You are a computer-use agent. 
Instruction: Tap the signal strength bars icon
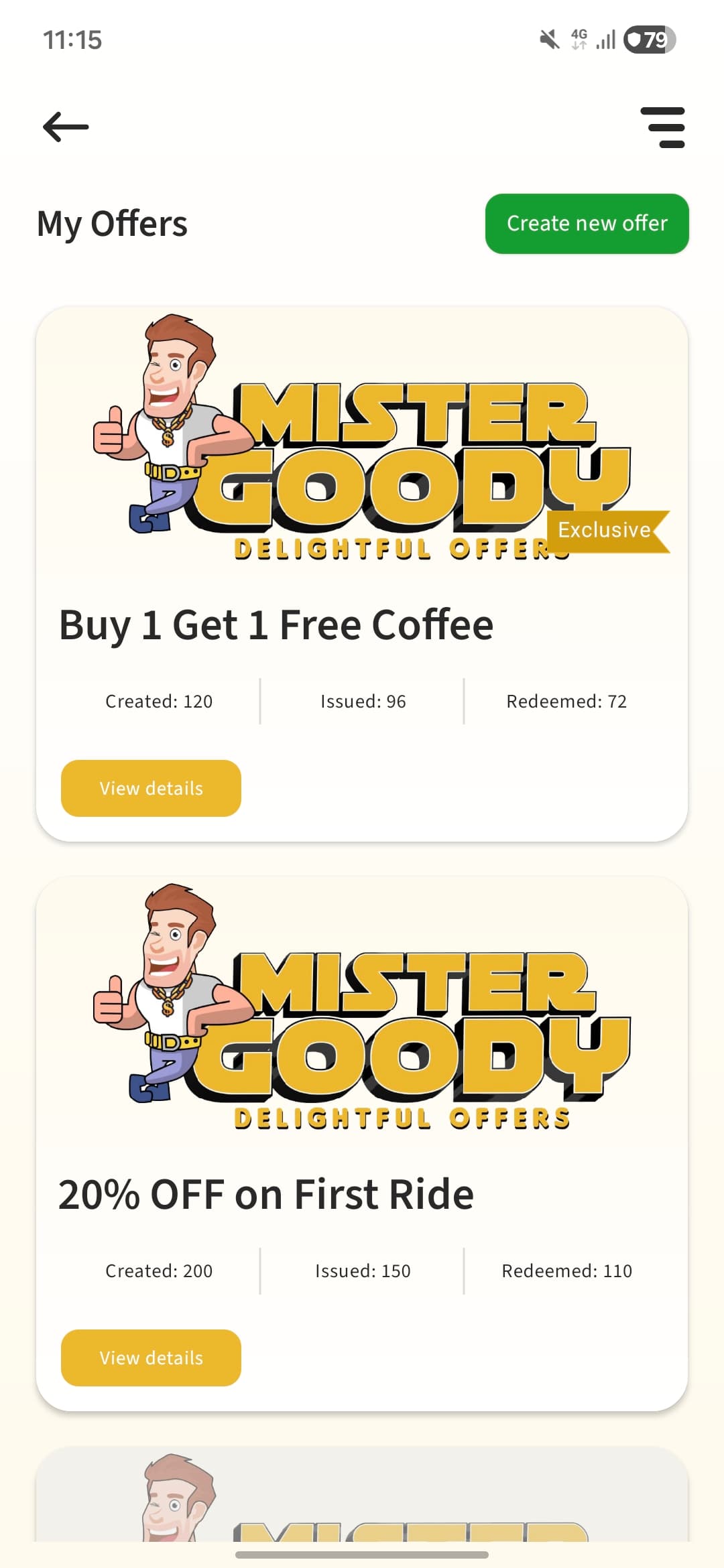pos(605,40)
